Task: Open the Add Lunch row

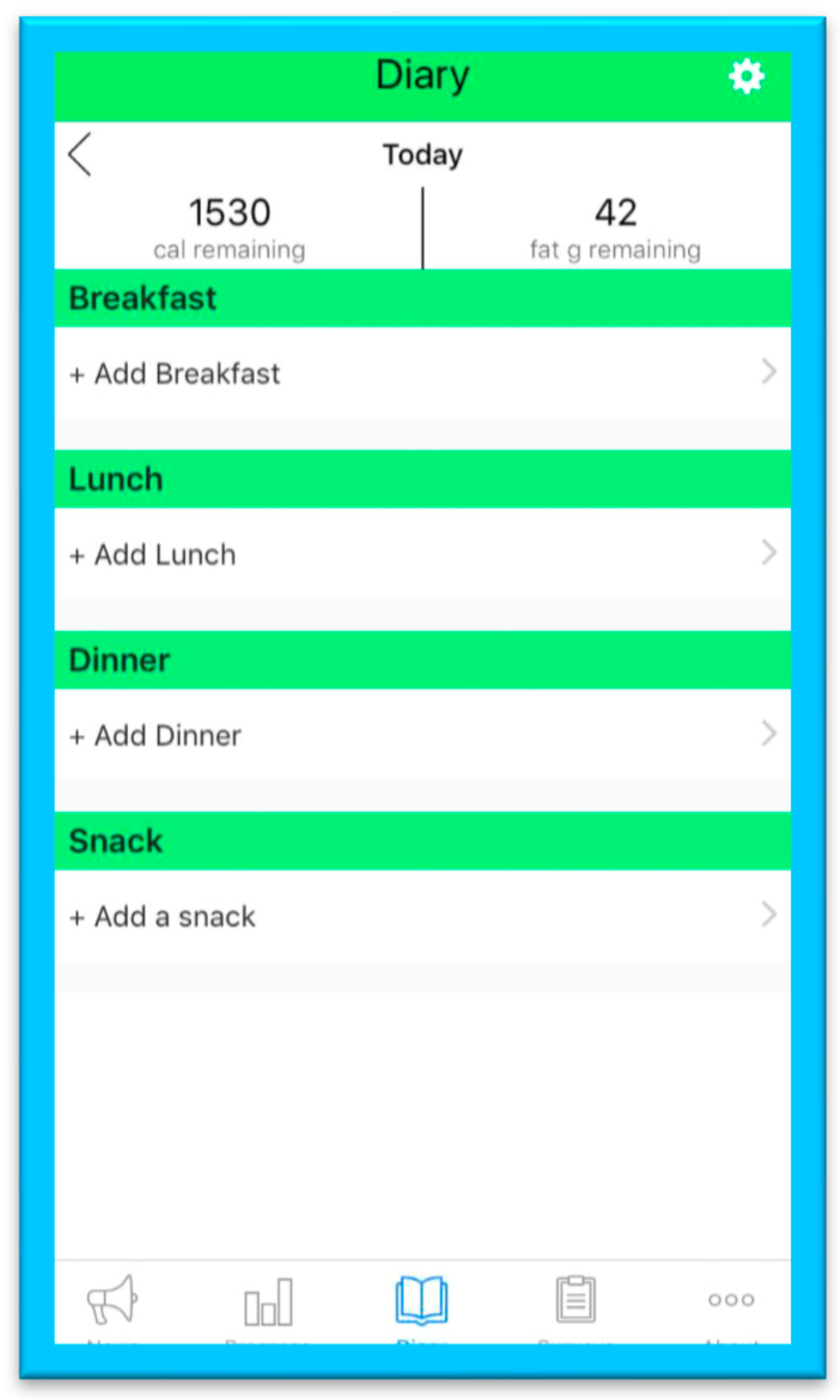Action: 422,554
